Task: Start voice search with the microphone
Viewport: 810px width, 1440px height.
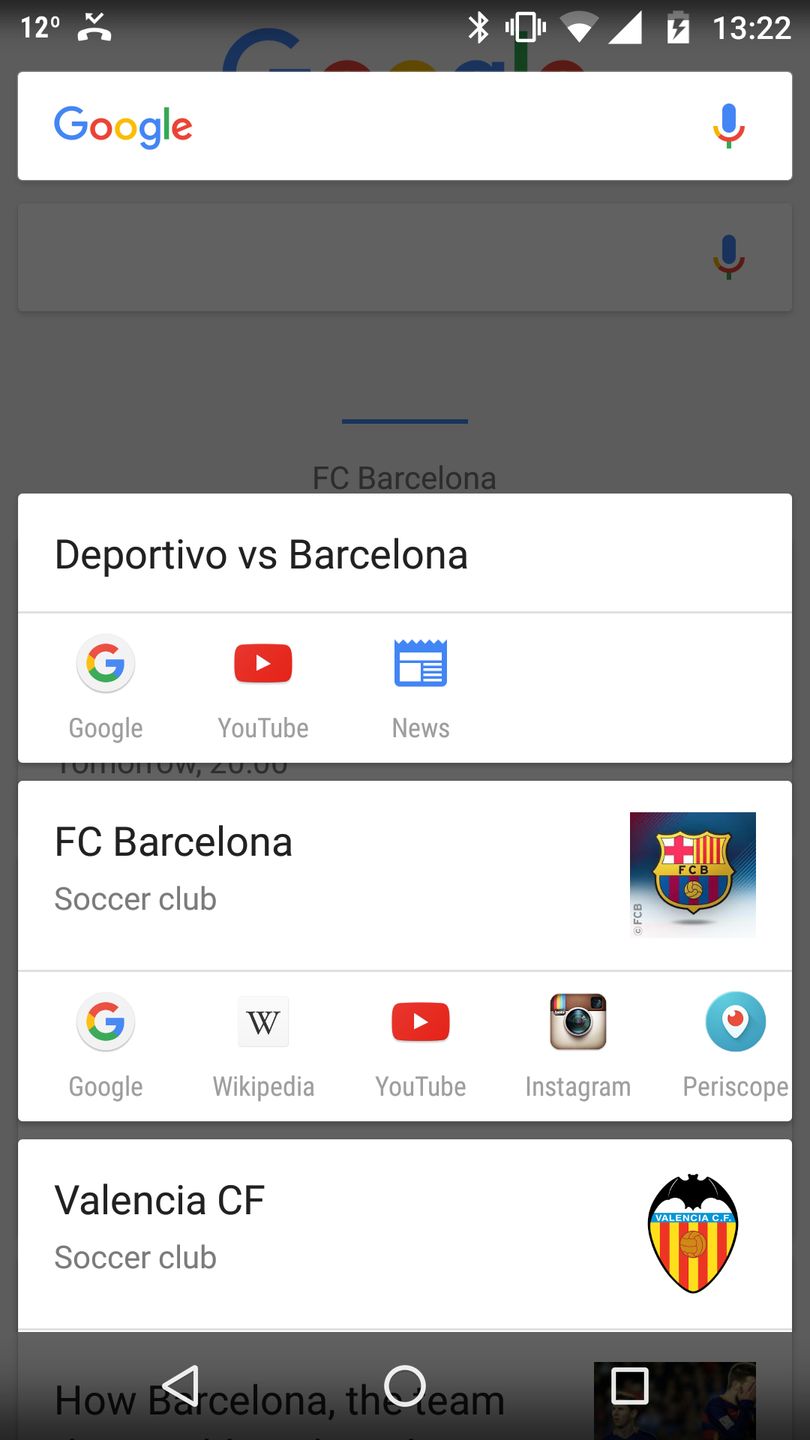Action: point(728,127)
